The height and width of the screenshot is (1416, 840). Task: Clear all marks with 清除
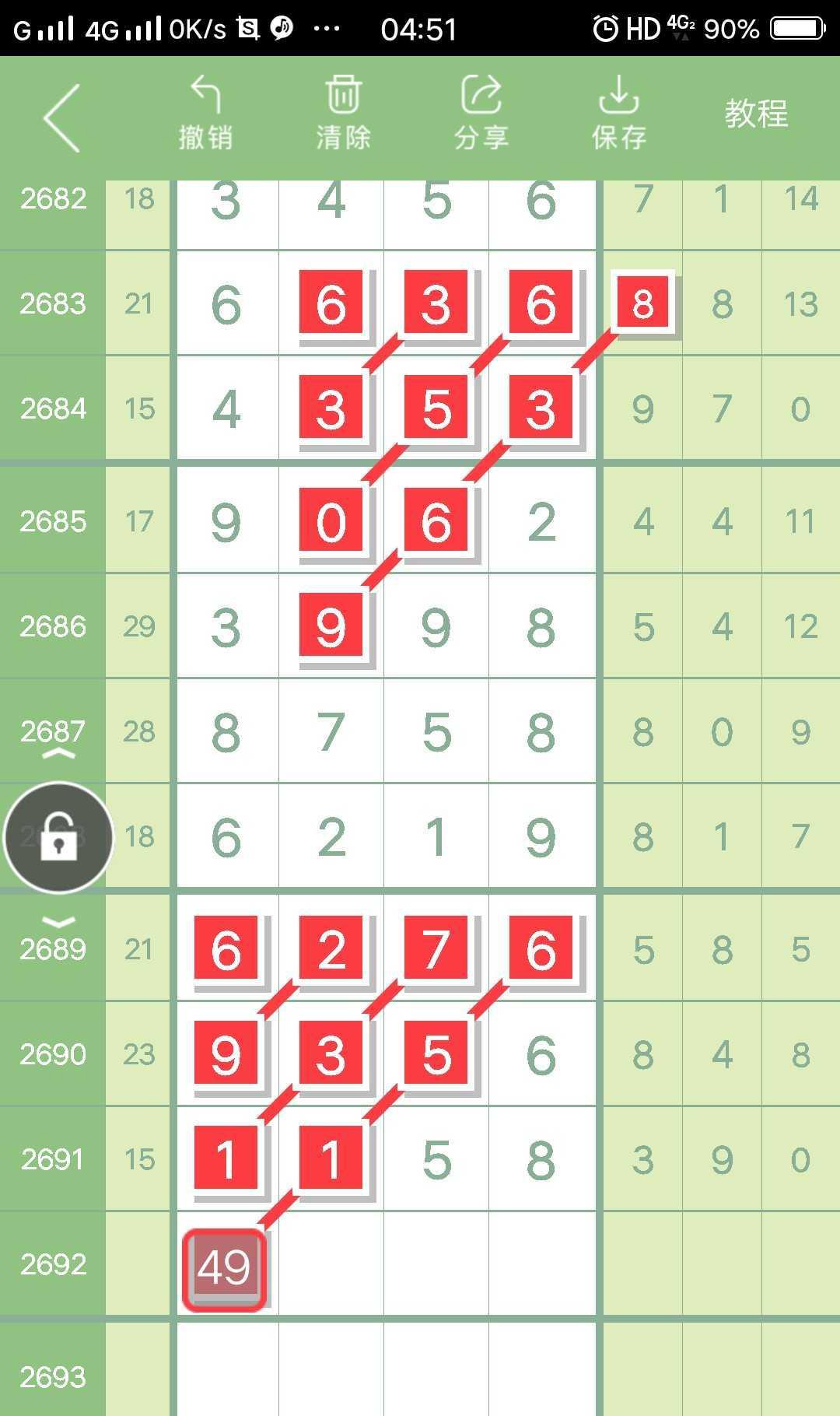(343, 114)
